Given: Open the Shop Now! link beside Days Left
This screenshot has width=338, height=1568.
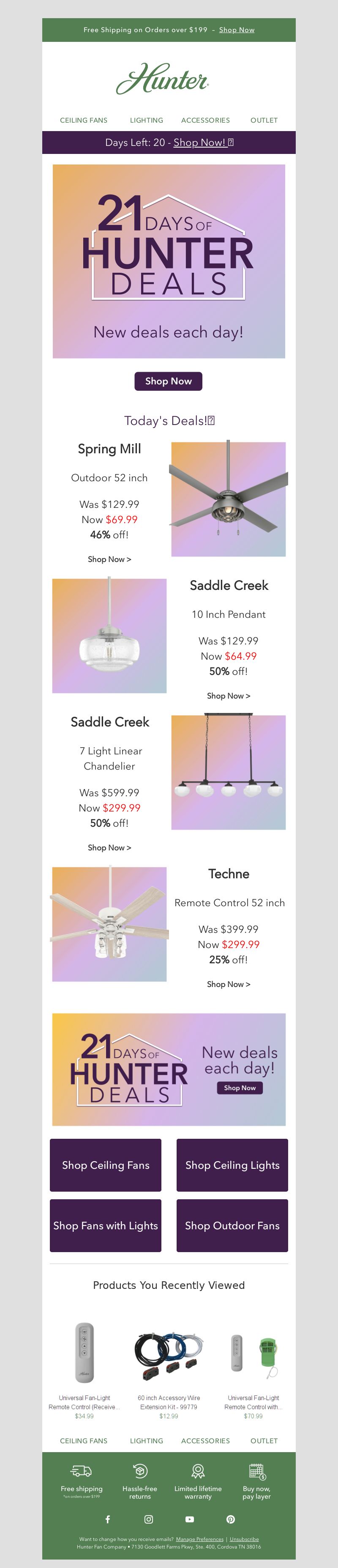Looking at the screenshot, I should [x=199, y=143].
